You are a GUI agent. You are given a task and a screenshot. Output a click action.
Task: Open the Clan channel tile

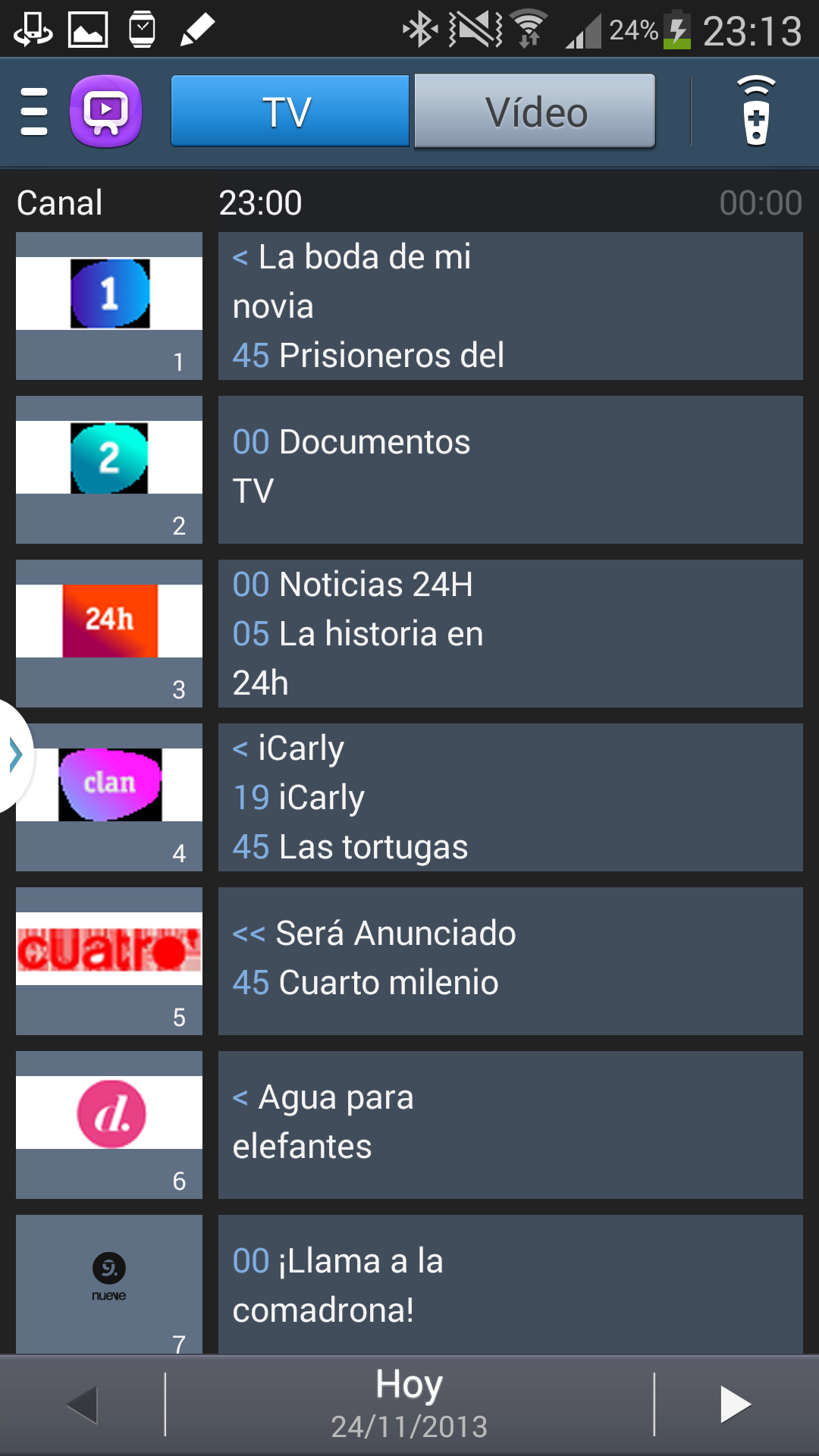point(109,796)
